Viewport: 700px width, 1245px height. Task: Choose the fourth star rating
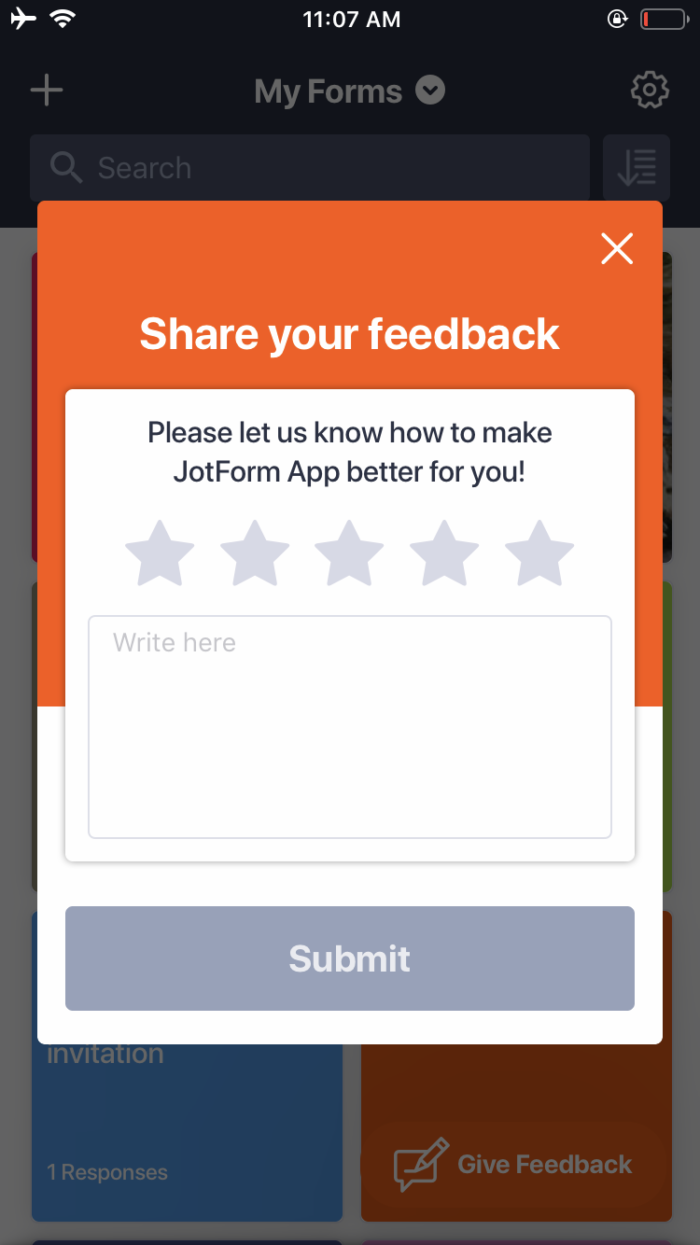(444, 553)
